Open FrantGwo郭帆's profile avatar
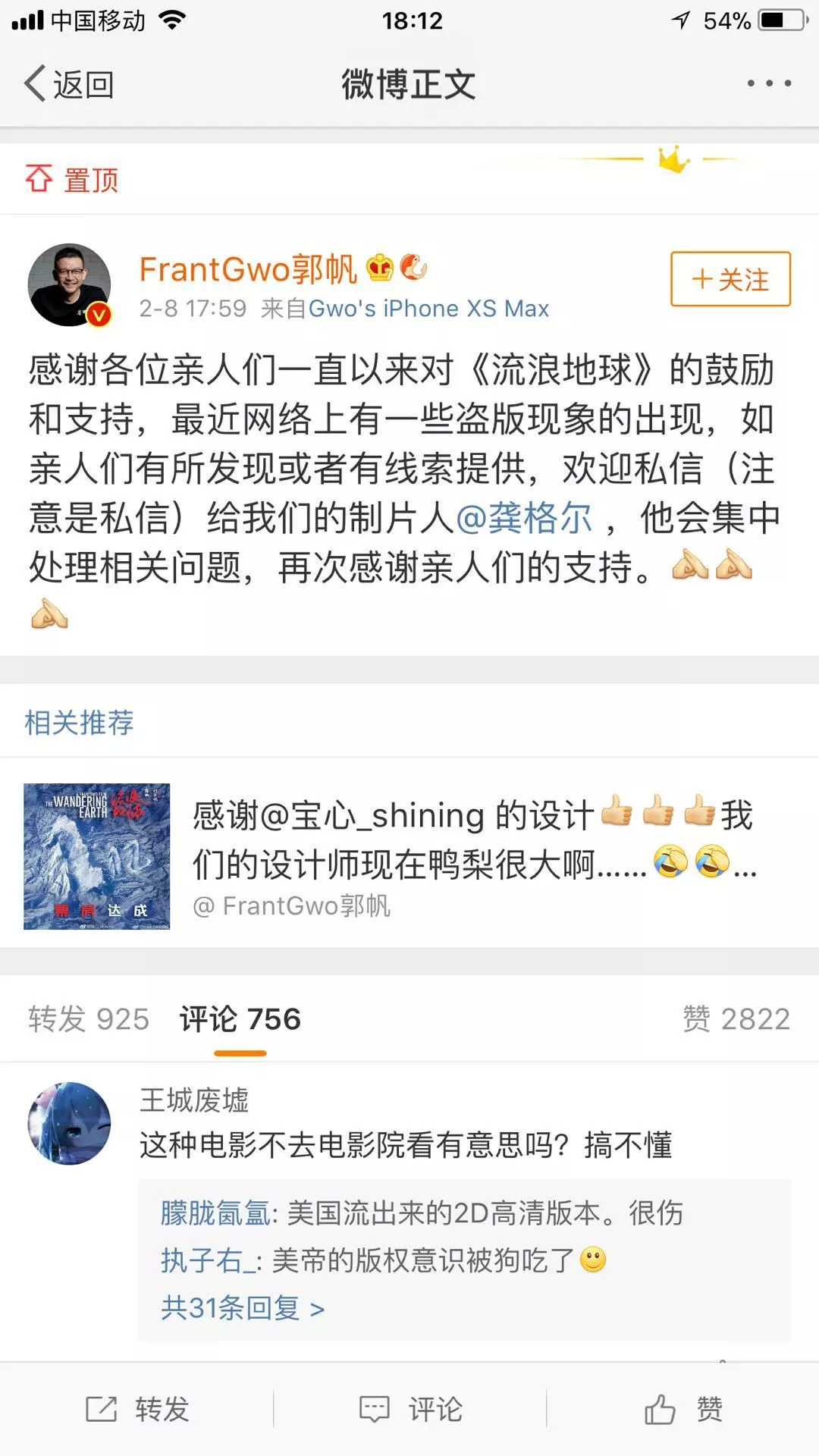Viewport: 819px width, 1456px height. tap(70, 285)
